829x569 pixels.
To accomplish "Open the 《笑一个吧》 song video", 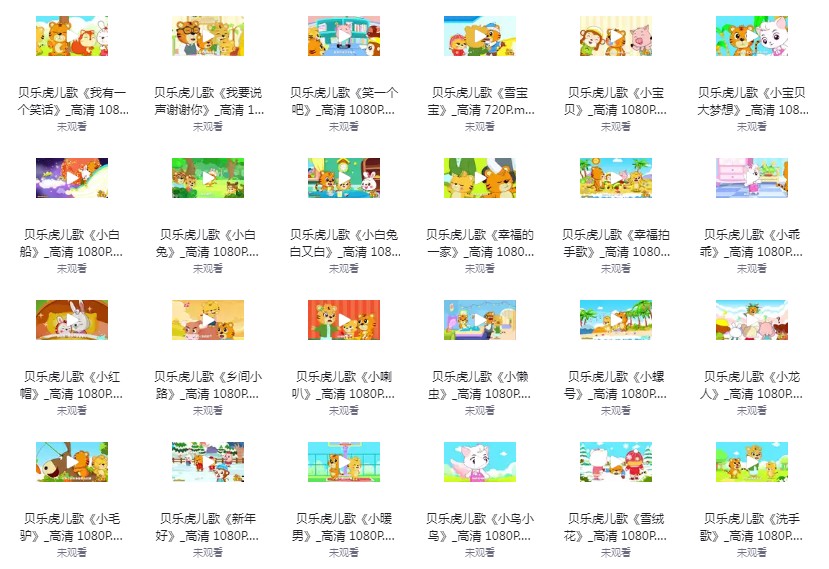I will click(x=344, y=36).
